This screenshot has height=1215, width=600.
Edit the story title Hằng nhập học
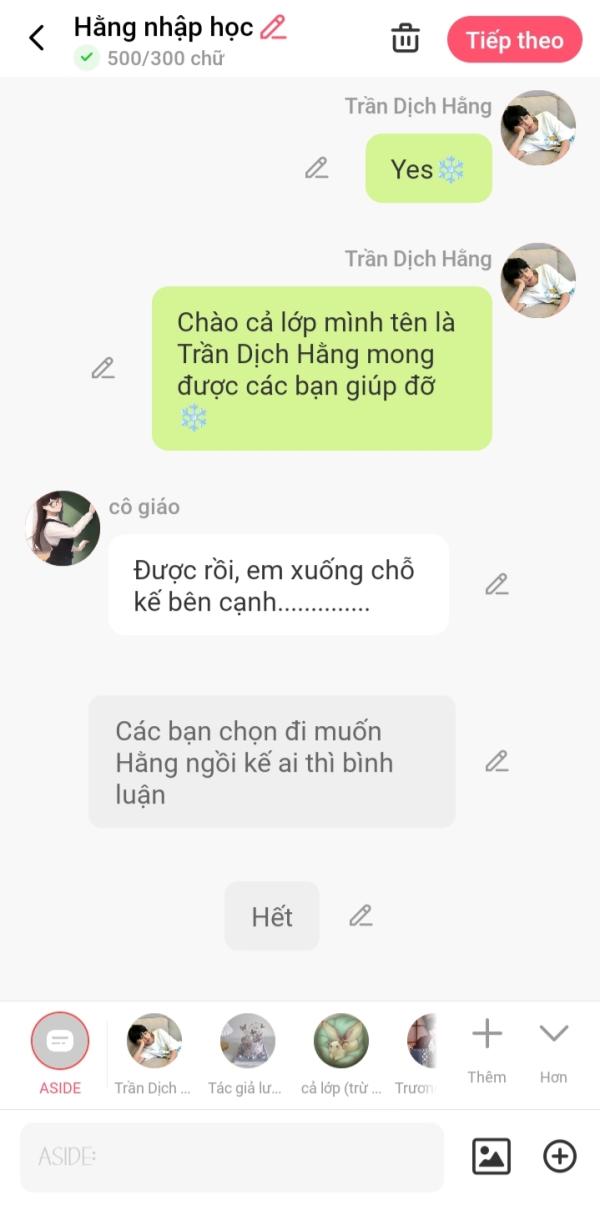[273, 27]
